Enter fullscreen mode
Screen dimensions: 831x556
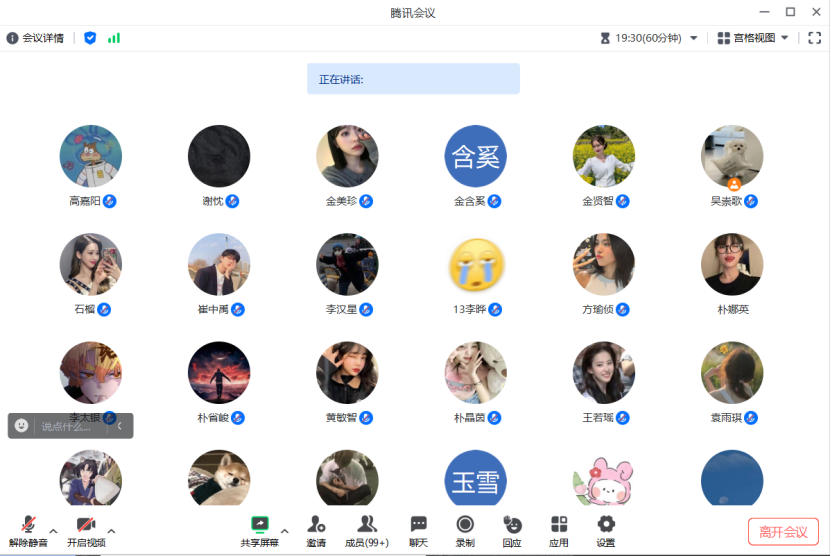click(815, 38)
